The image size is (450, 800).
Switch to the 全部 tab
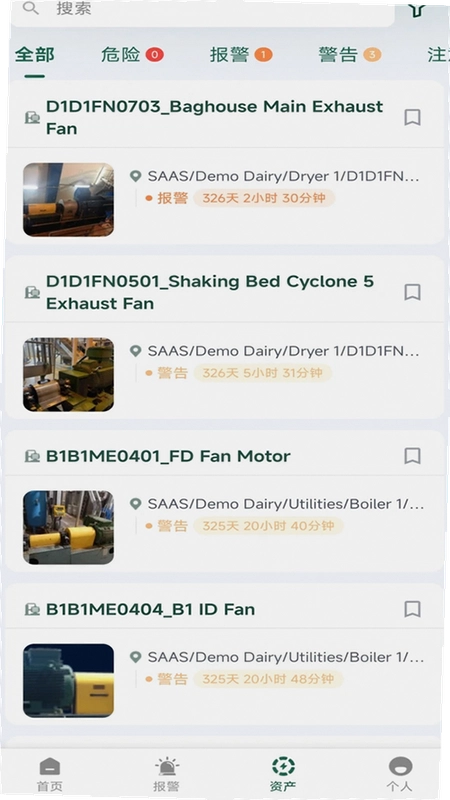click(x=35, y=55)
